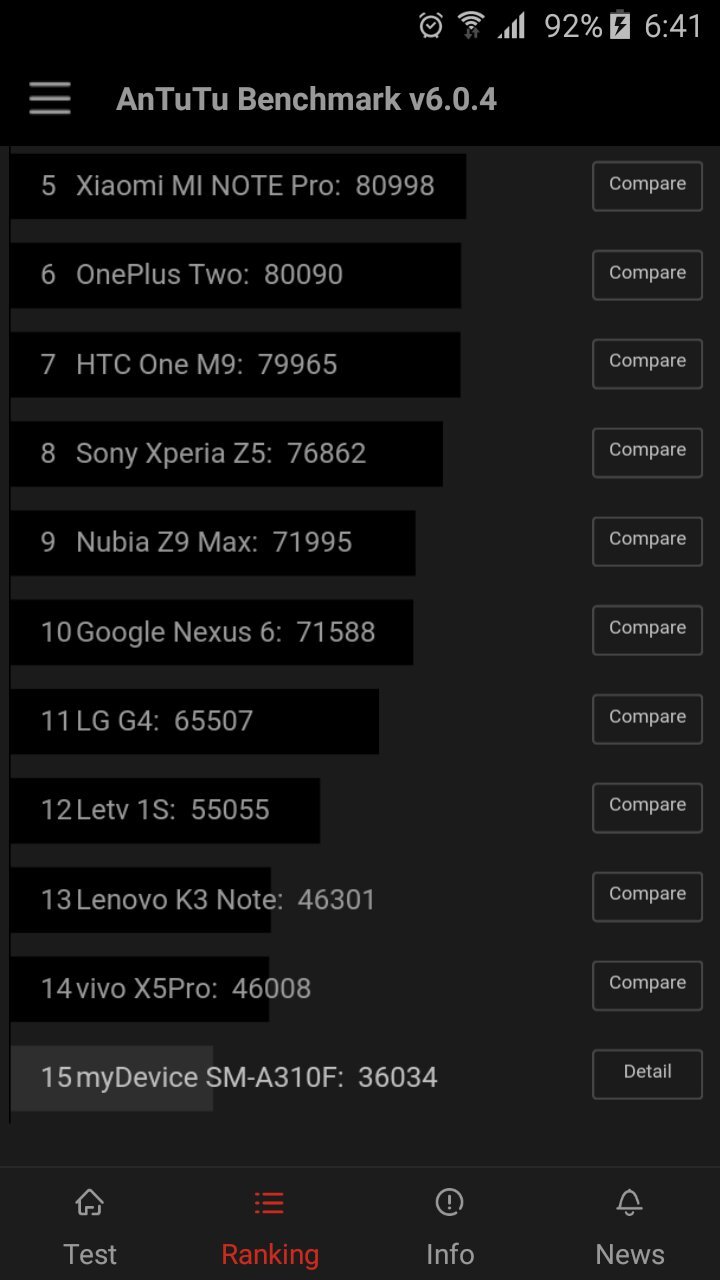Open the hamburger drawer menu
The image size is (720, 1280).
click(x=49, y=99)
